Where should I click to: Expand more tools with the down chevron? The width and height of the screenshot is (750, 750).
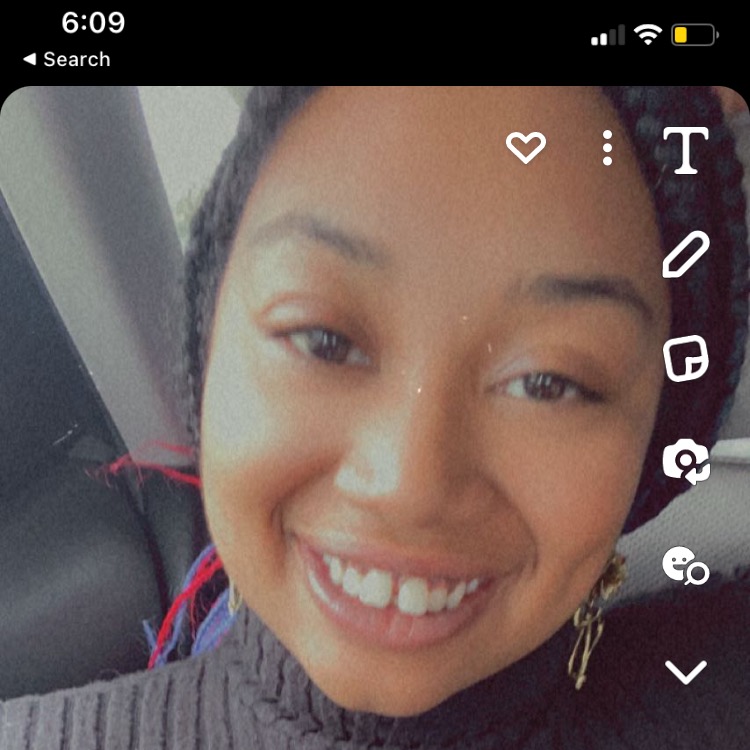[686, 672]
